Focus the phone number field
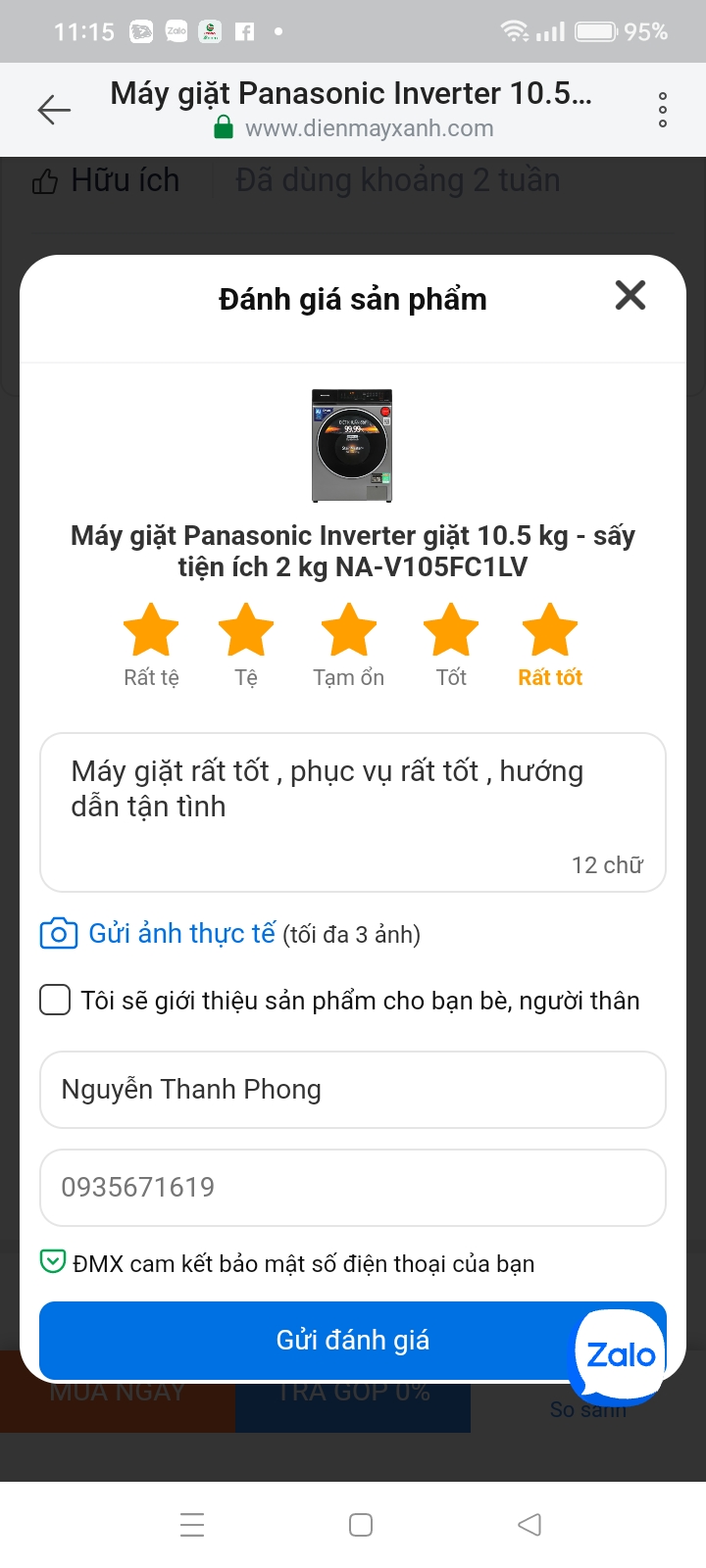Viewport: 706px width, 1568px height. click(x=353, y=1188)
